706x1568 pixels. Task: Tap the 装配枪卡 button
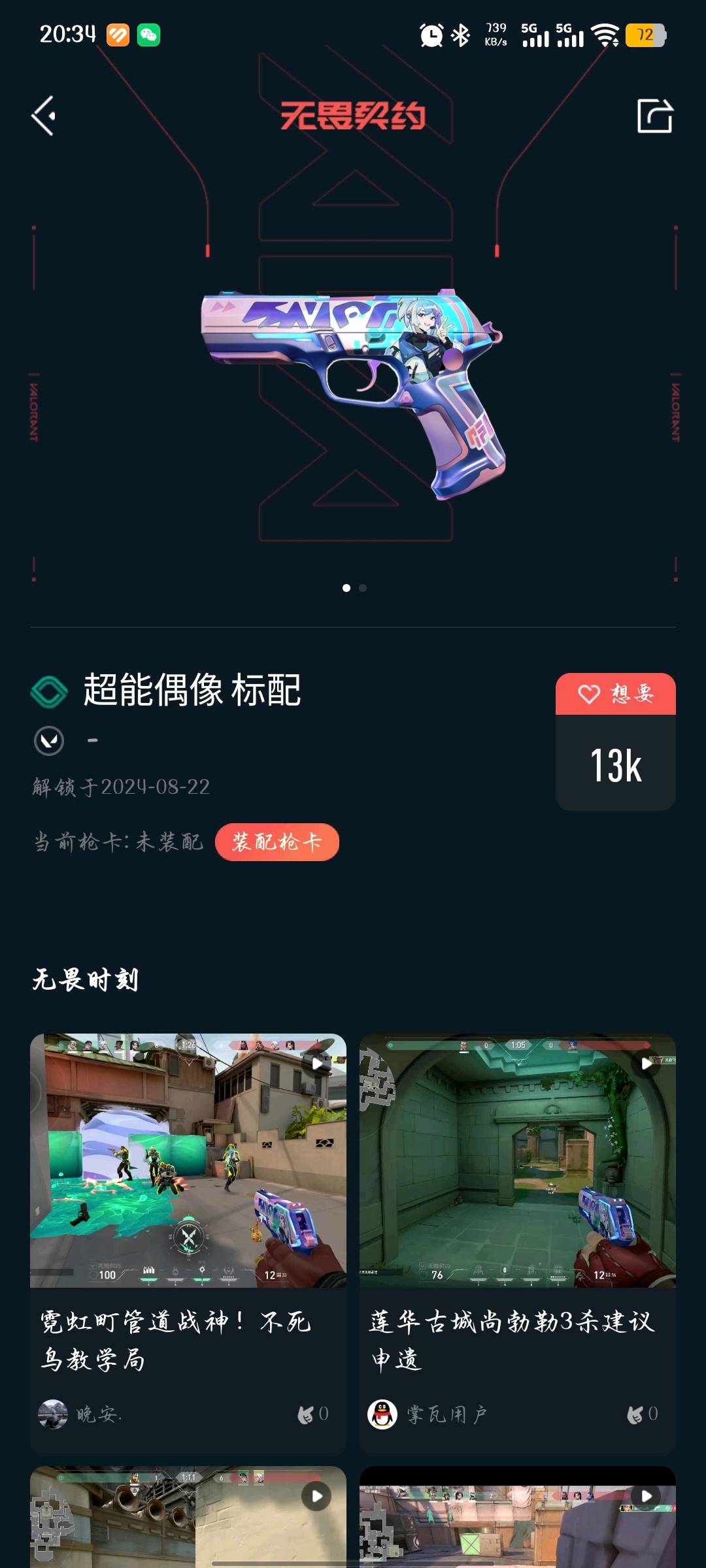pyautogui.click(x=277, y=842)
